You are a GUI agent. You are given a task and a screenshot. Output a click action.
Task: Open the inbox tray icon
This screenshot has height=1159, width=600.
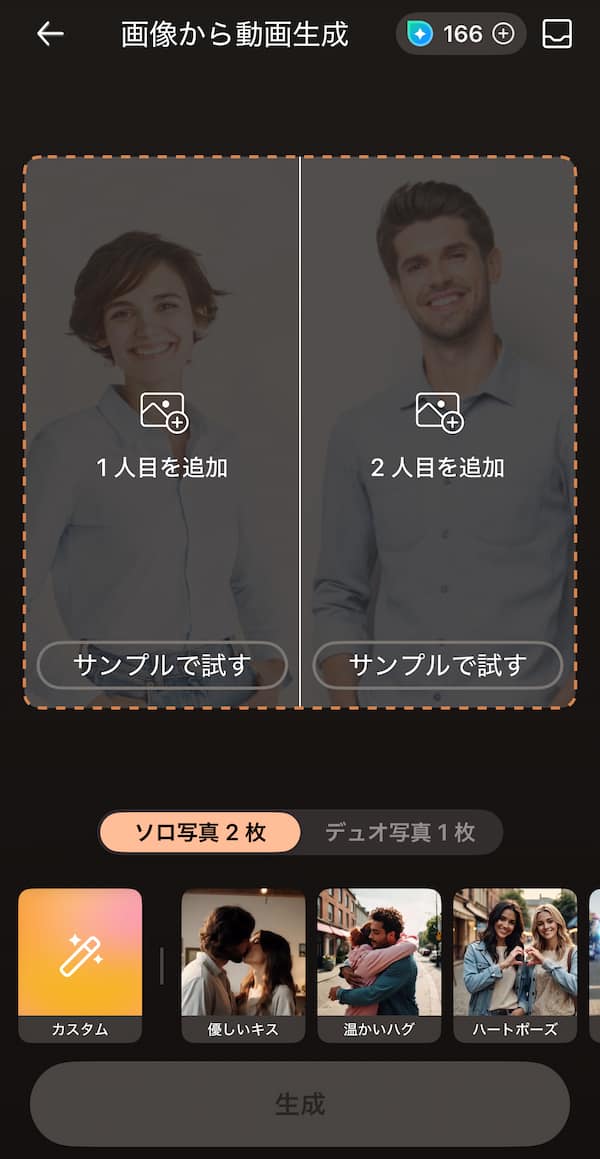pos(557,34)
